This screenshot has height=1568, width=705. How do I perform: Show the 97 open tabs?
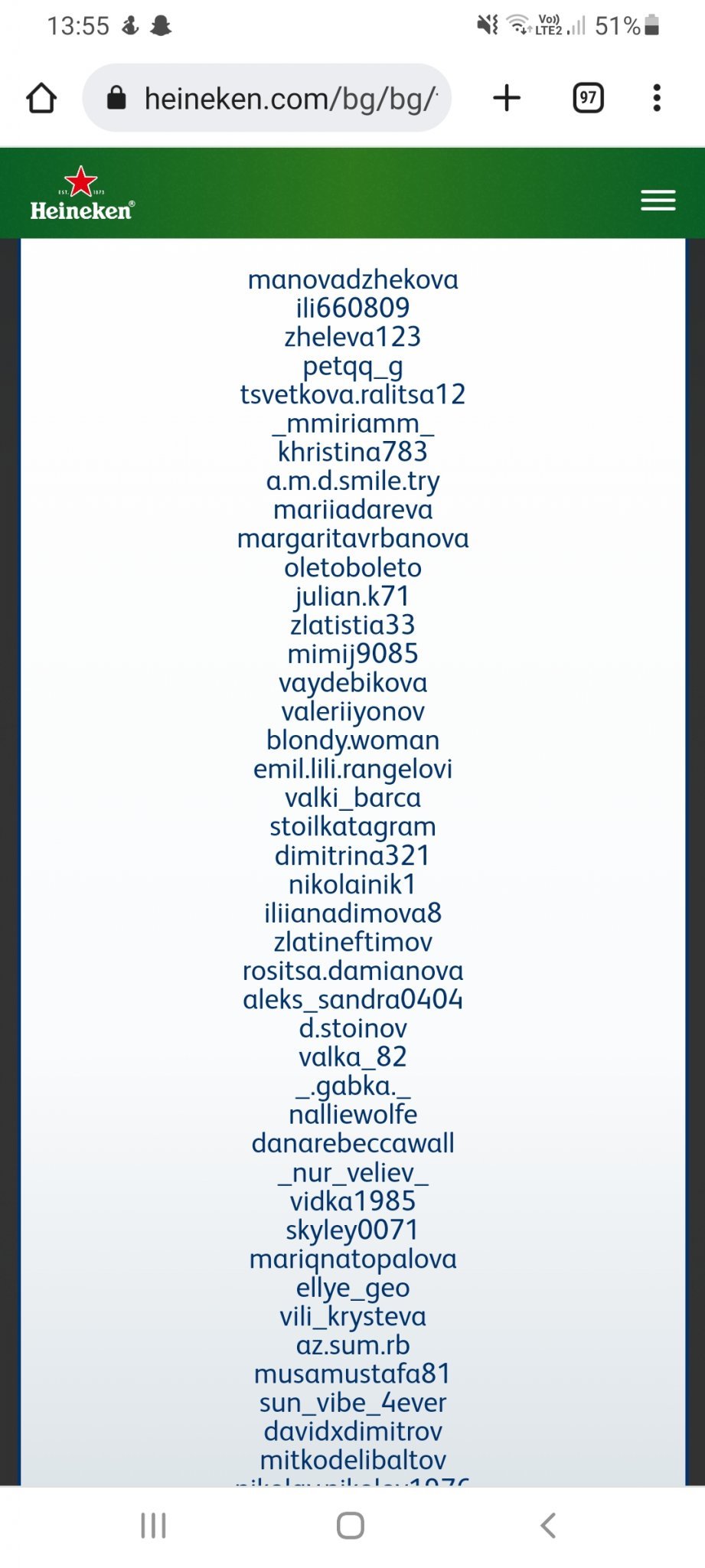588,98
